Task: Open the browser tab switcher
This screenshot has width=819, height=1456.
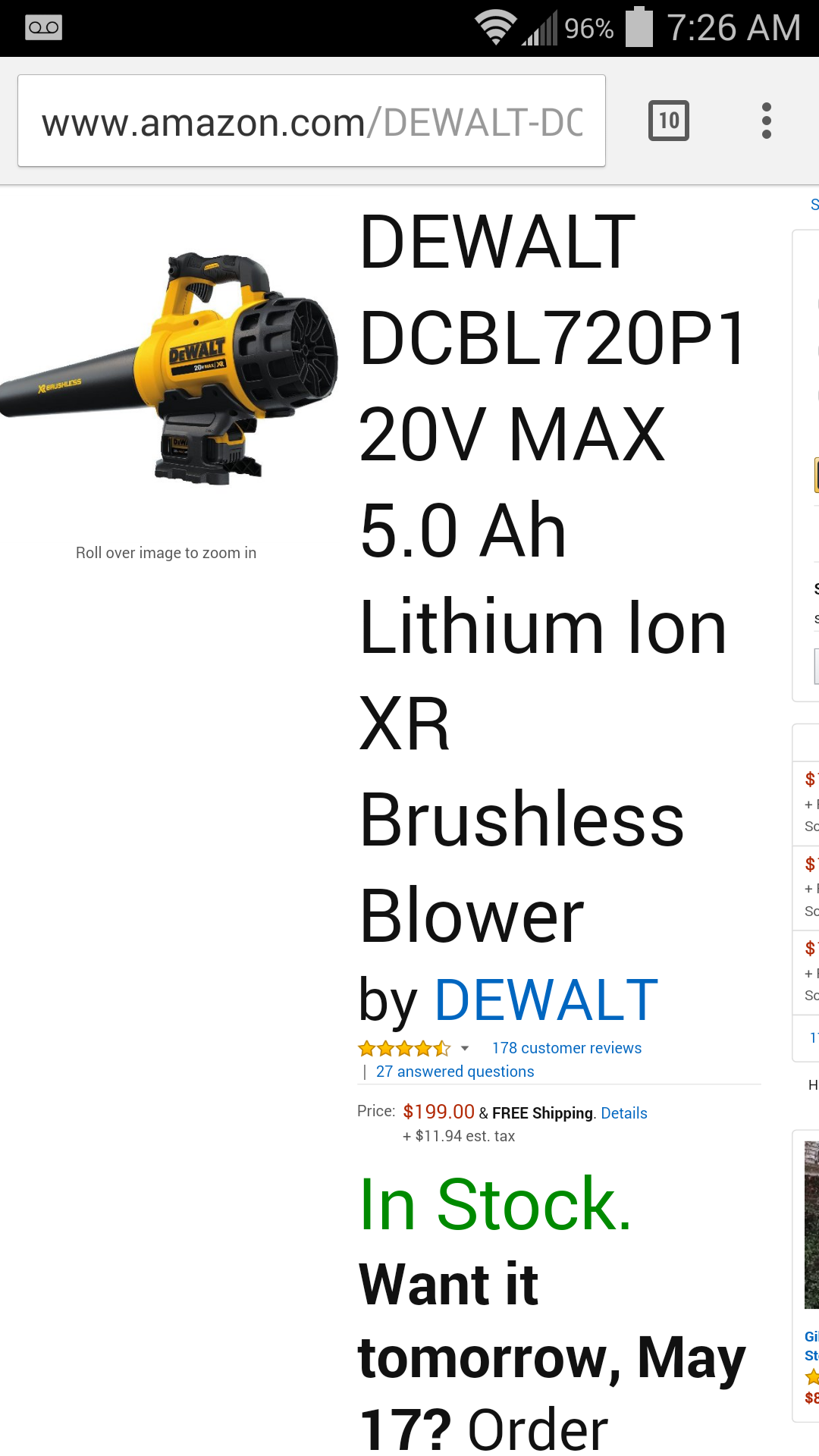Action: 668,121
